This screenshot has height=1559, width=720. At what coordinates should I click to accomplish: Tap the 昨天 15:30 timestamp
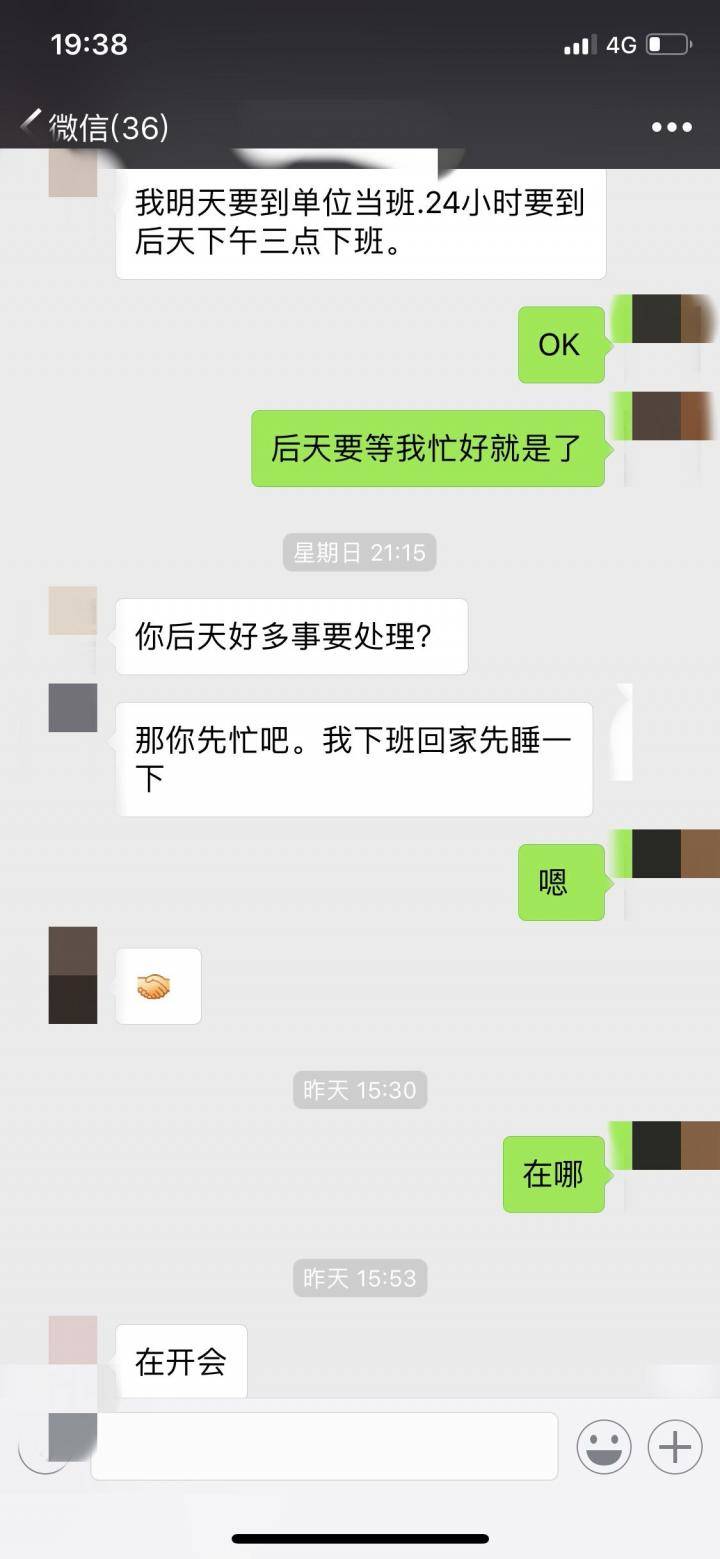360,1090
